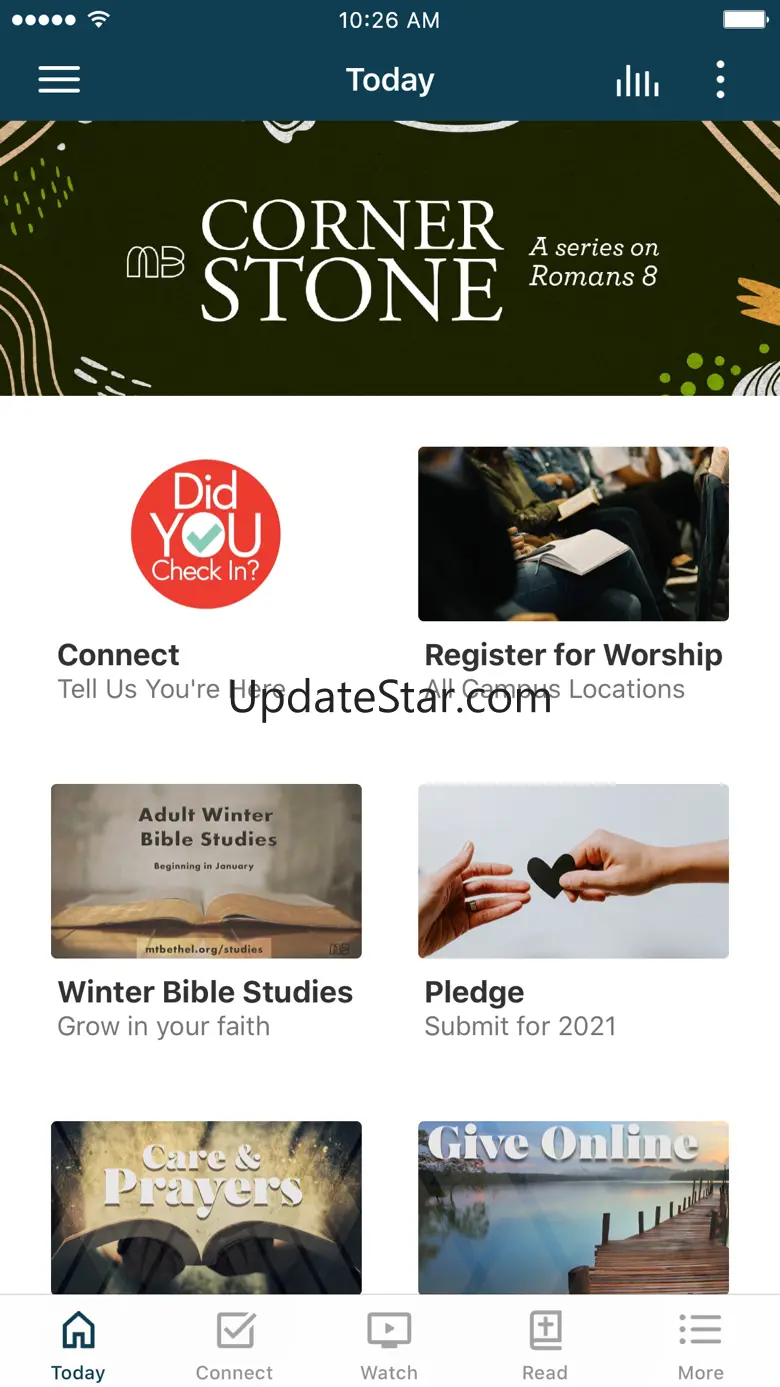Screen dimensions: 780x1387
Task: Switch to the Connect tab
Action: point(234,1345)
